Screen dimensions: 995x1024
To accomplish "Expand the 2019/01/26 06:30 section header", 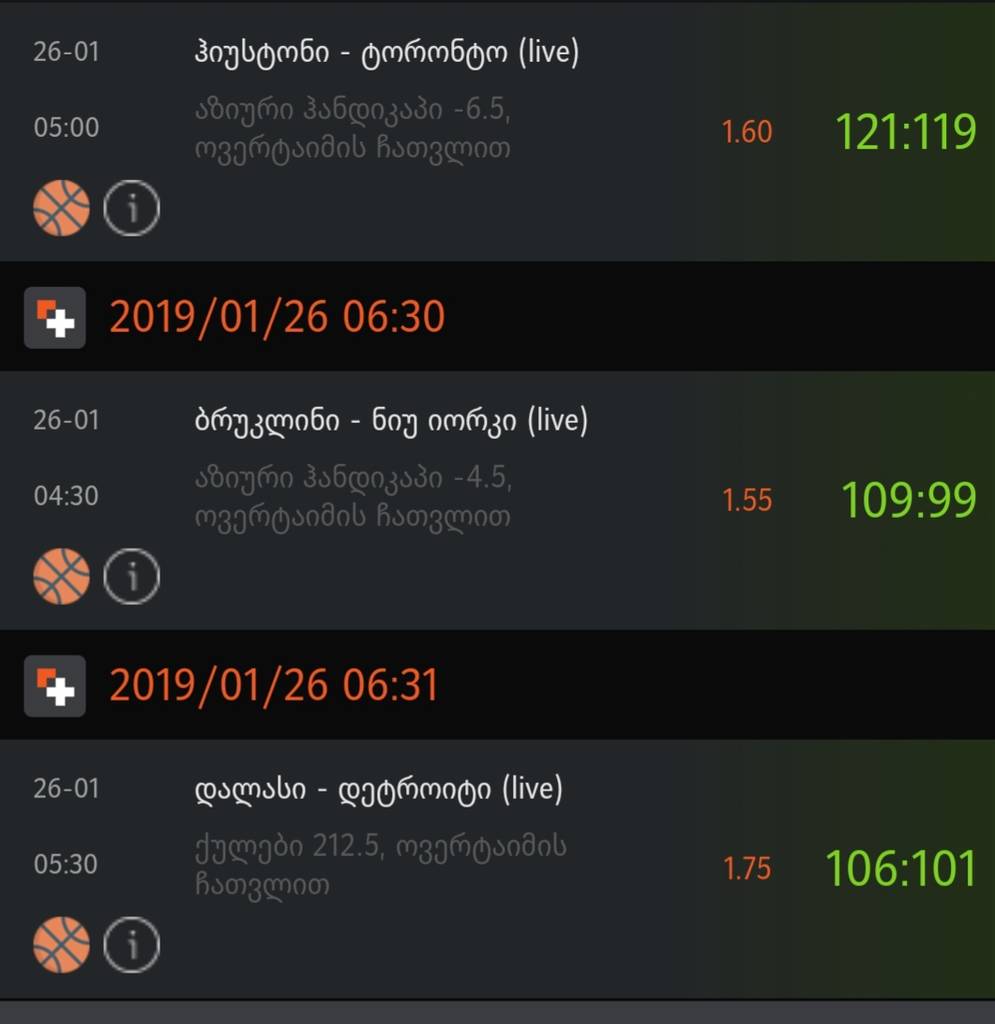I will point(277,317).
